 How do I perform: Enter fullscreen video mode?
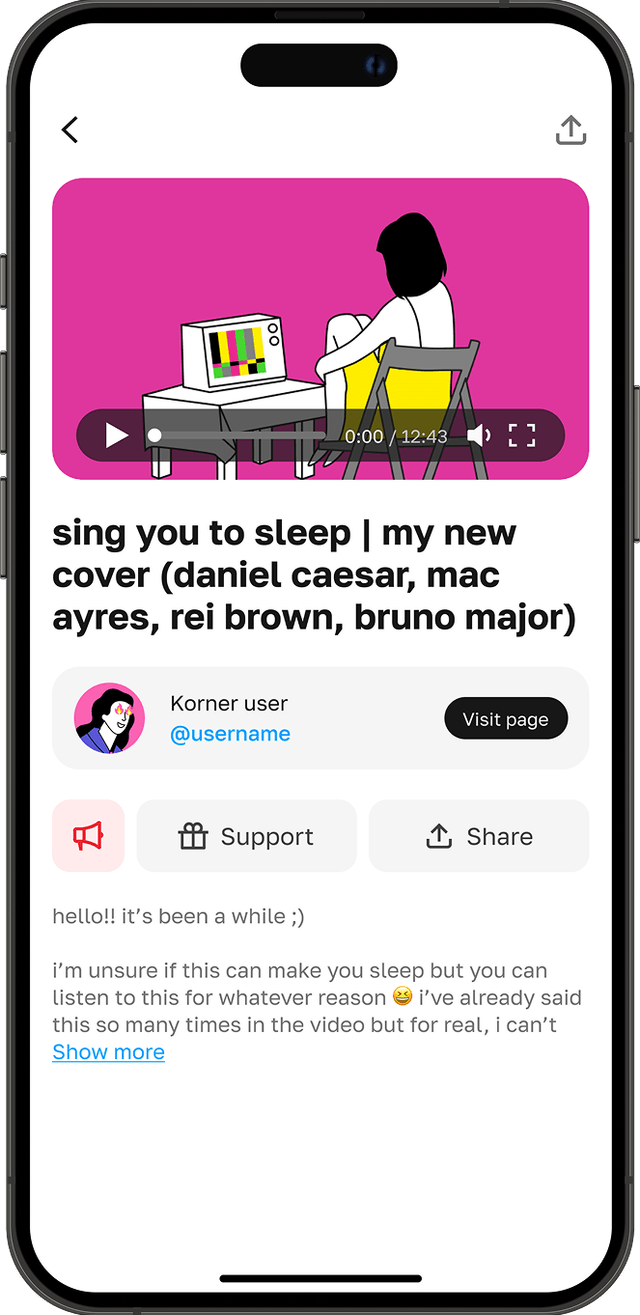click(x=522, y=435)
